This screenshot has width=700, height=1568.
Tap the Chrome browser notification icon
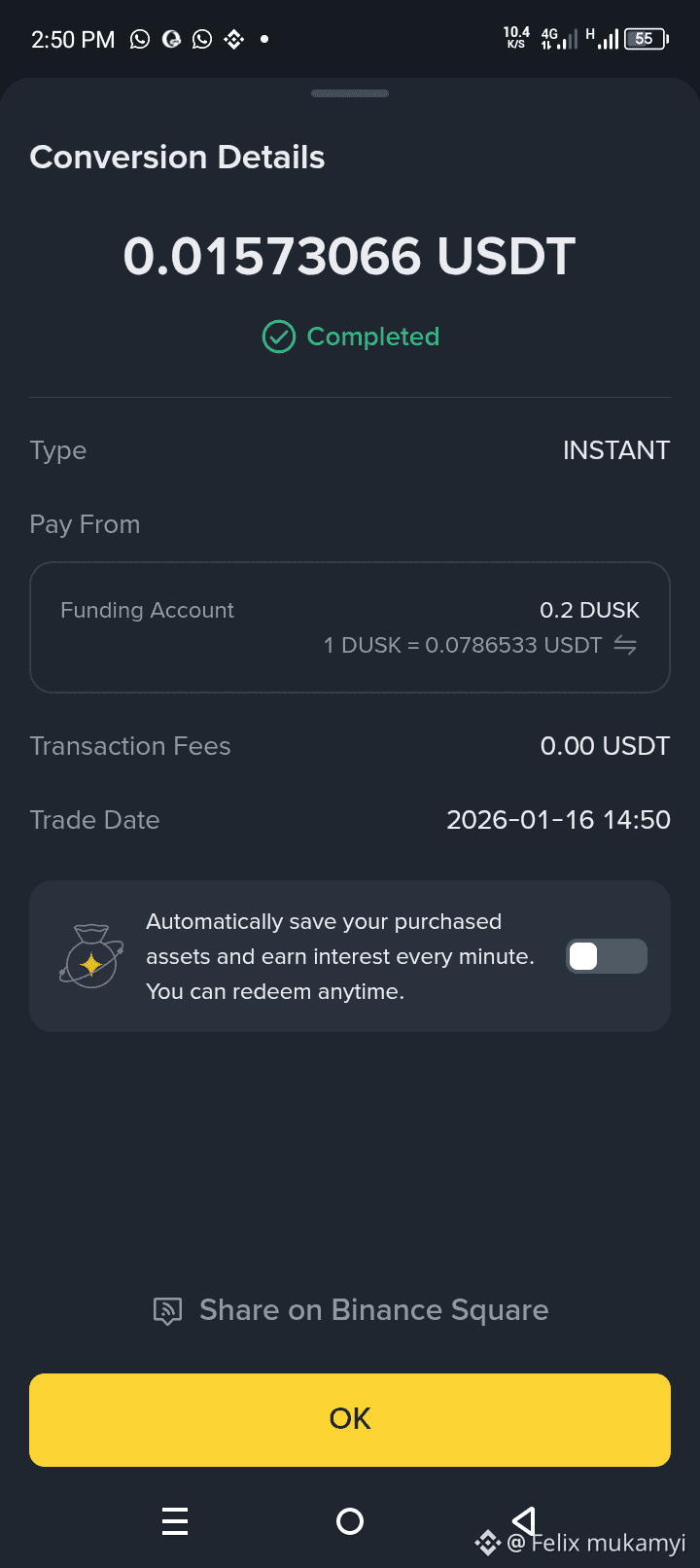(171, 39)
